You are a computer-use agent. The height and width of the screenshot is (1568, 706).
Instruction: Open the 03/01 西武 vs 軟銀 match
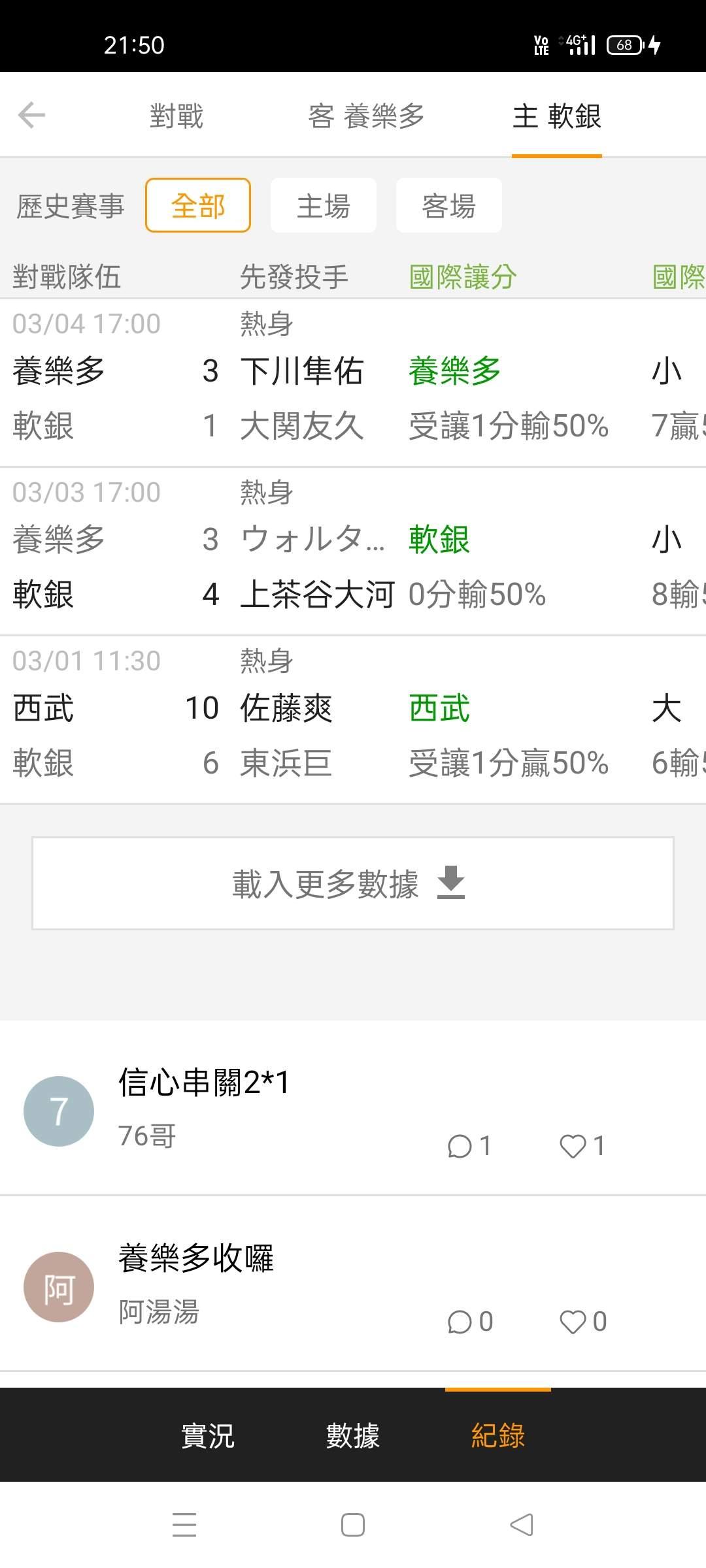pos(353,720)
